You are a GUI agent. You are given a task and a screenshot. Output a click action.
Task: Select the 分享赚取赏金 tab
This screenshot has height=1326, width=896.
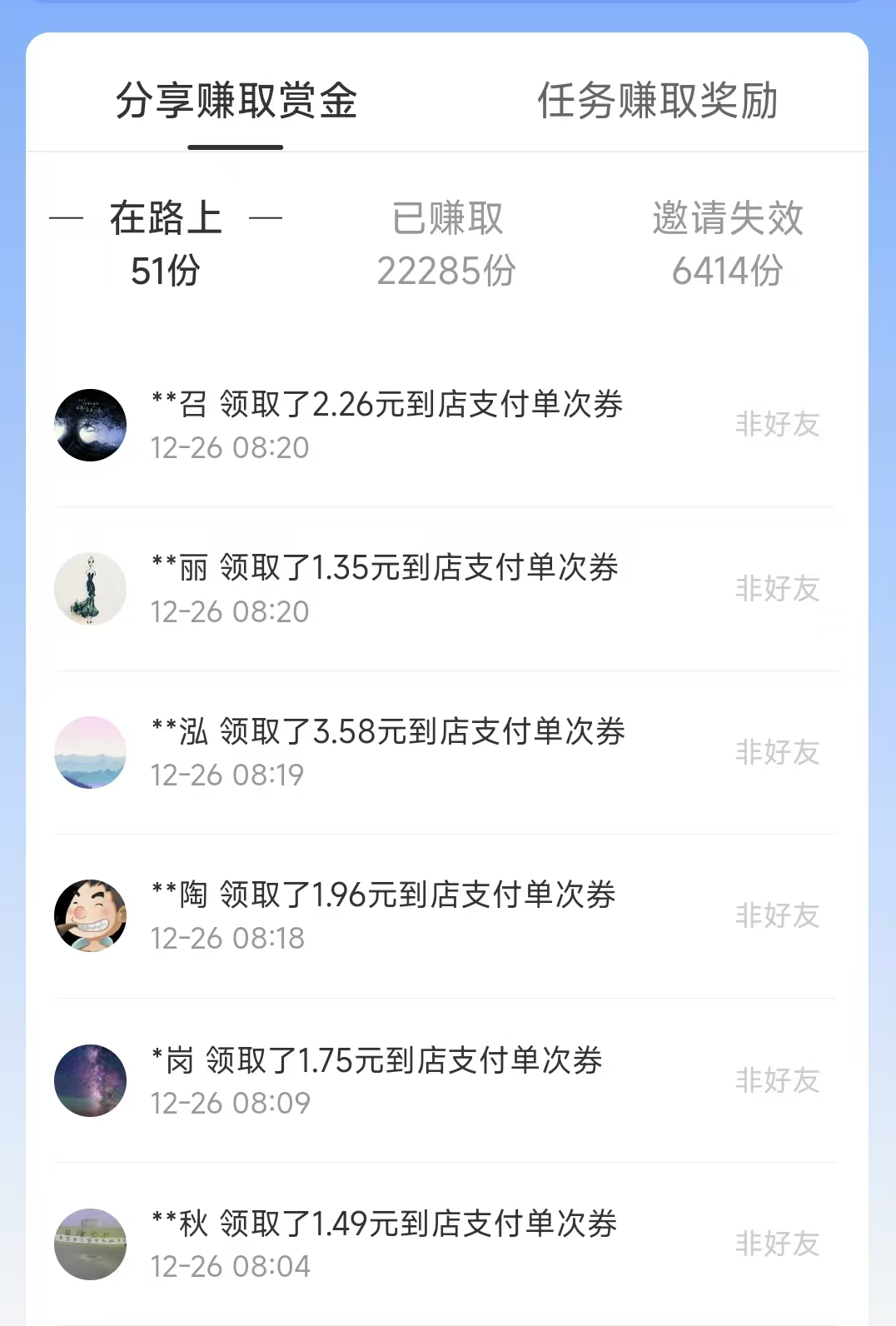point(236,102)
